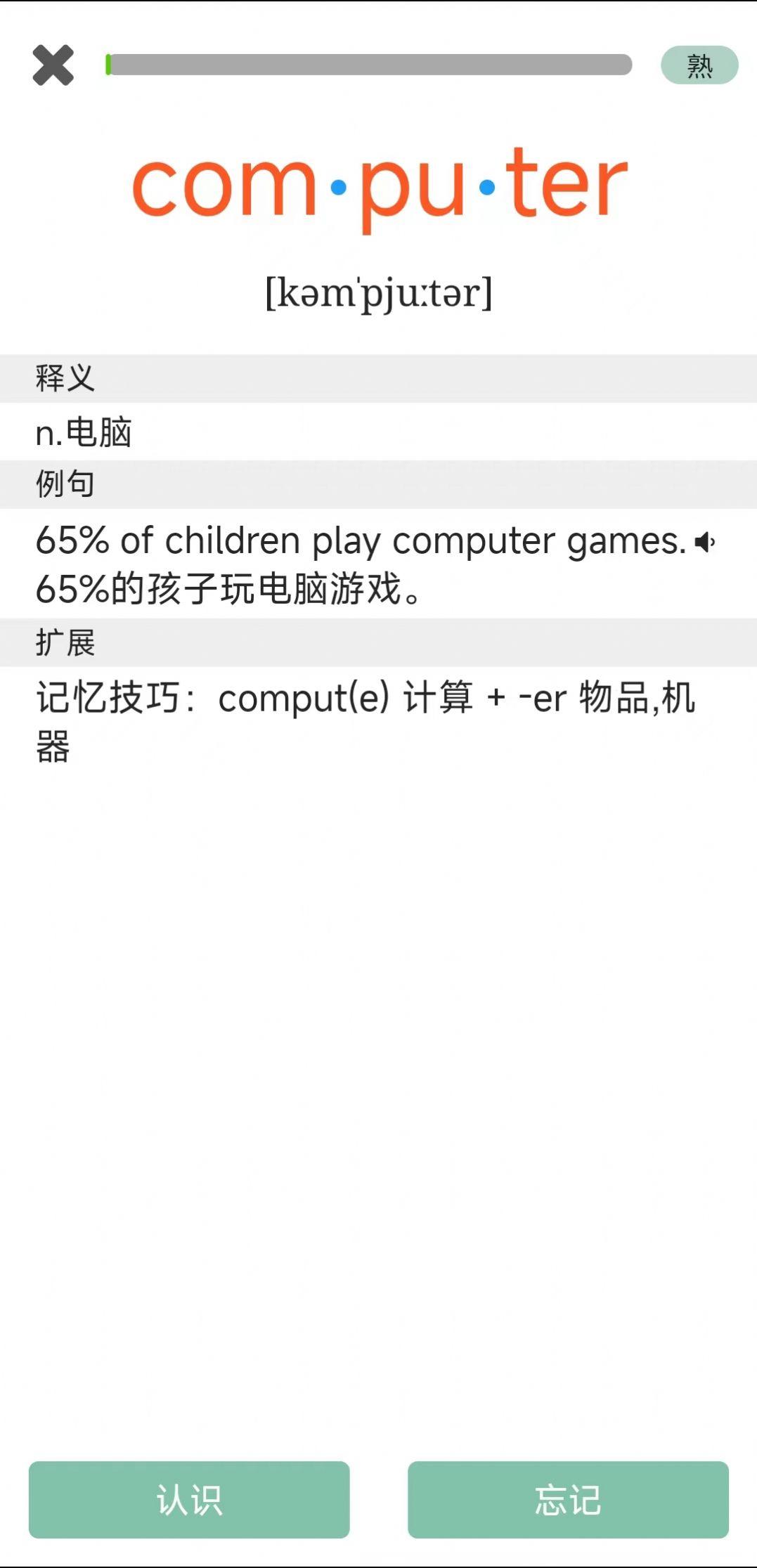Click the definition n.电脑
This screenshot has width=757, height=1568.
[84, 432]
